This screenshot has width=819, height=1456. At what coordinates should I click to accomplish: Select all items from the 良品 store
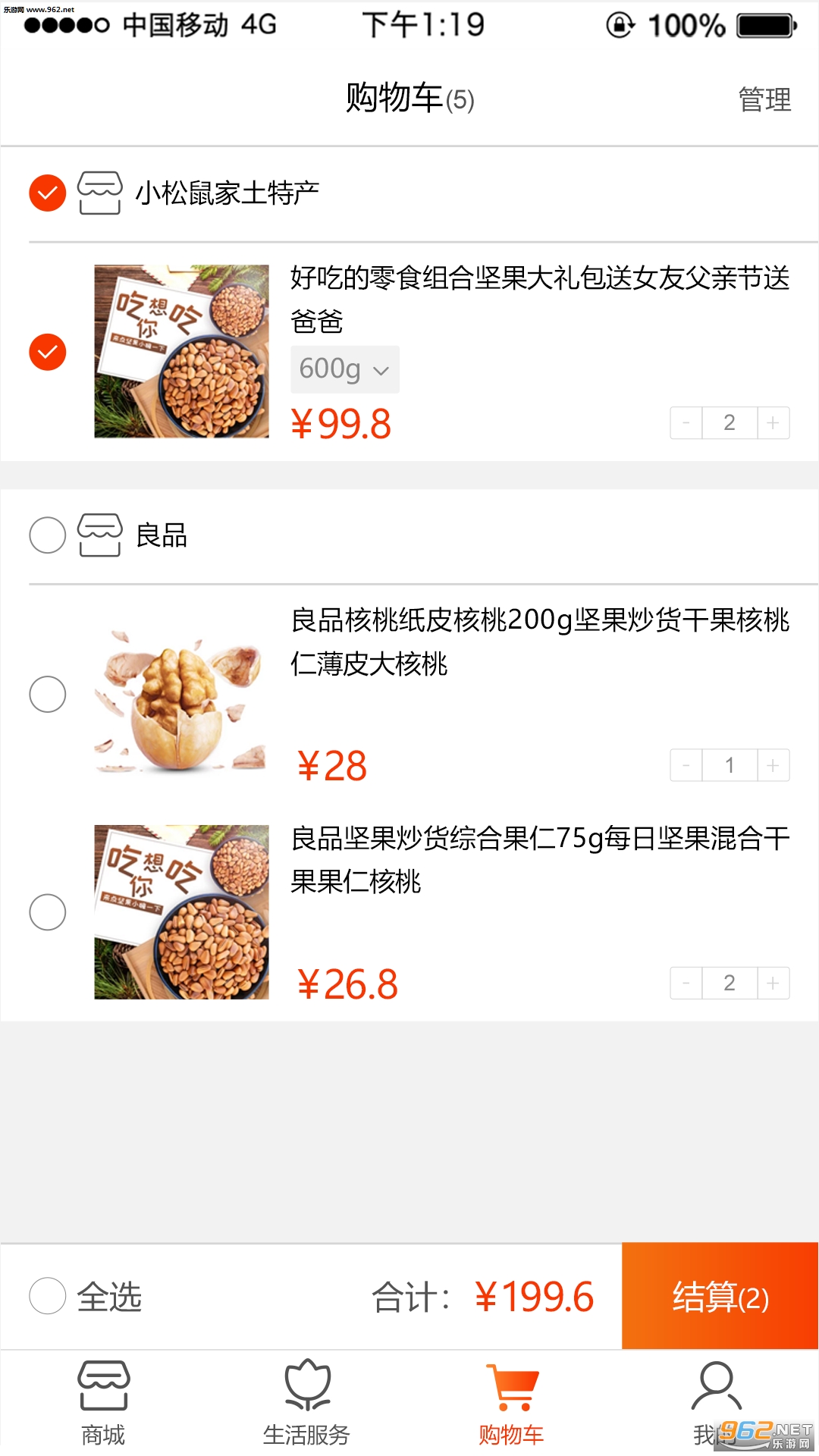pos(48,535)
